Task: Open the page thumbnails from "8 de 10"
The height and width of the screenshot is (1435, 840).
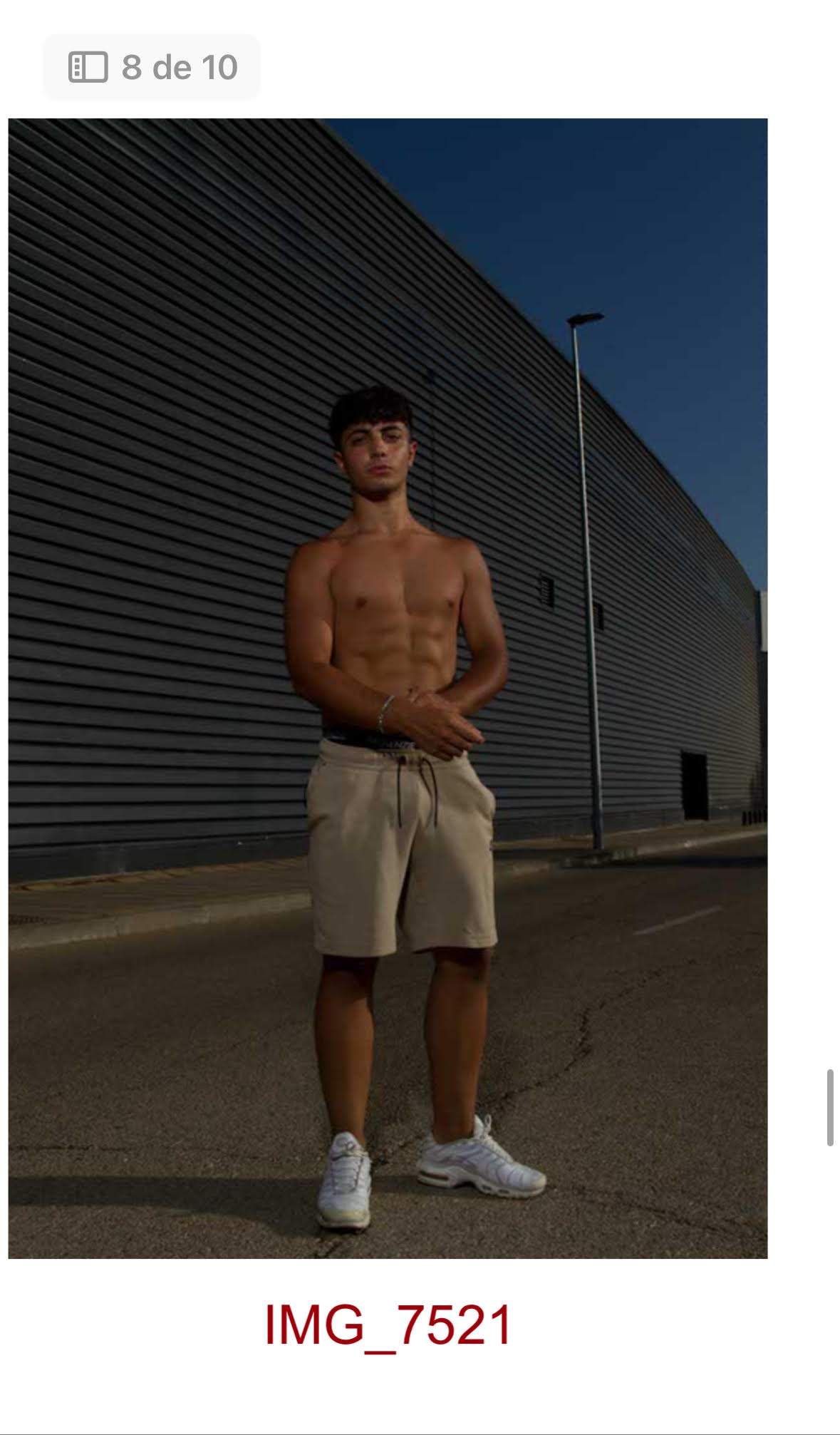Action: pos(152,68)
